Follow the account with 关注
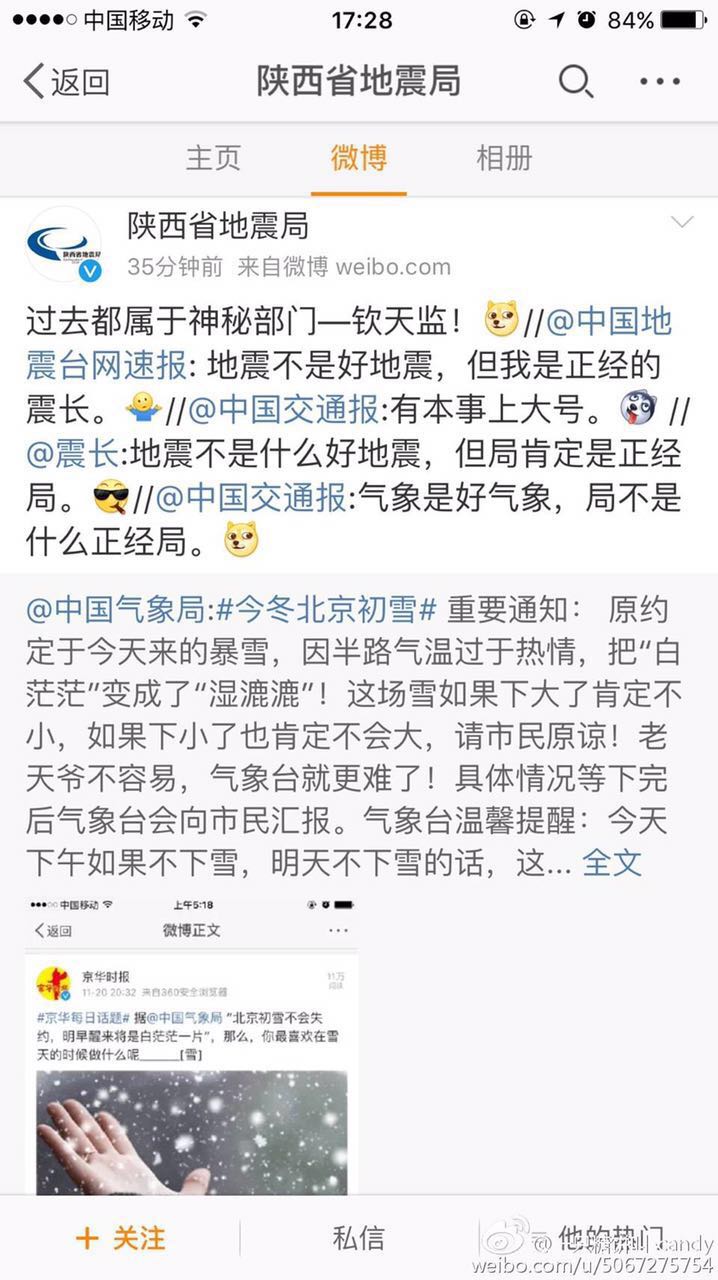718x1280 pixels. 120,1238
